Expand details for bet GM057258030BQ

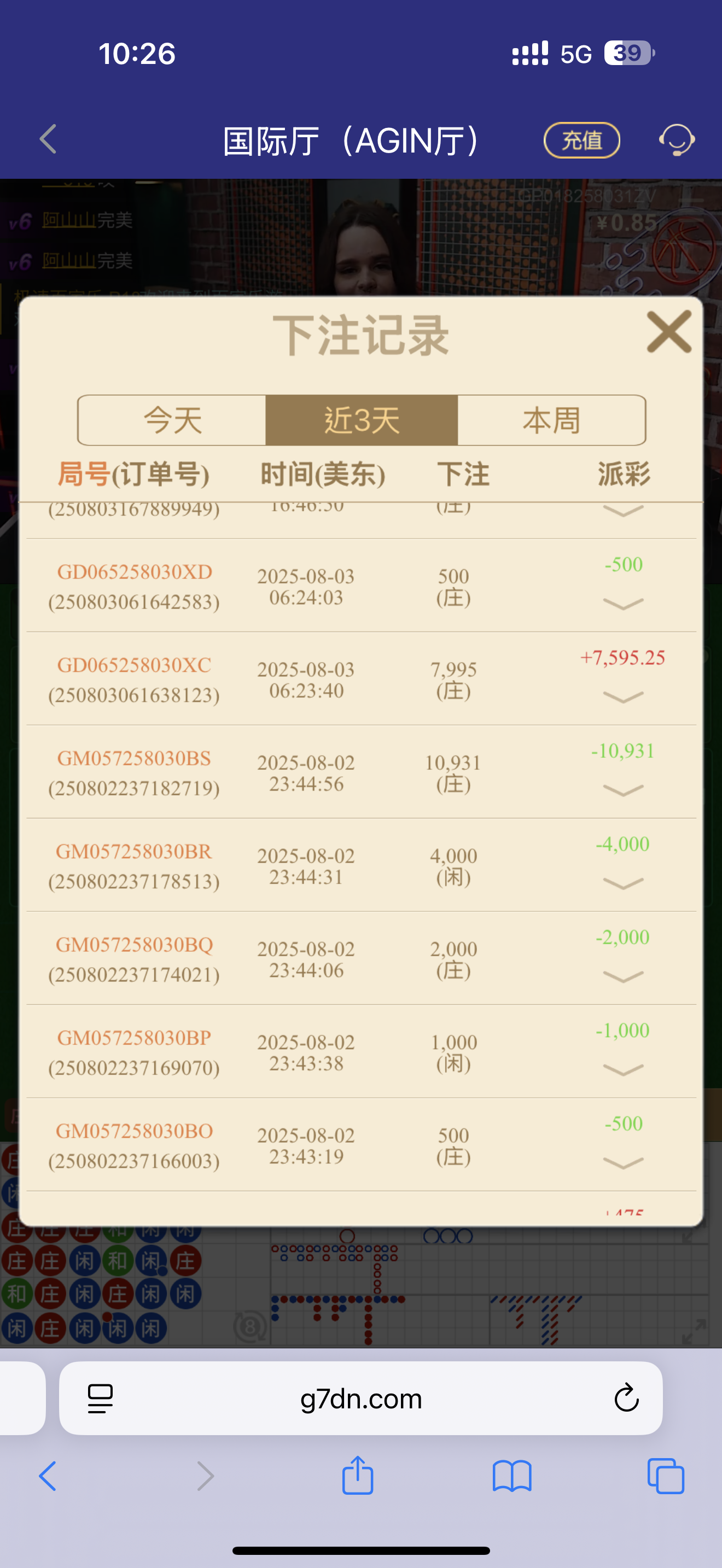623,976
